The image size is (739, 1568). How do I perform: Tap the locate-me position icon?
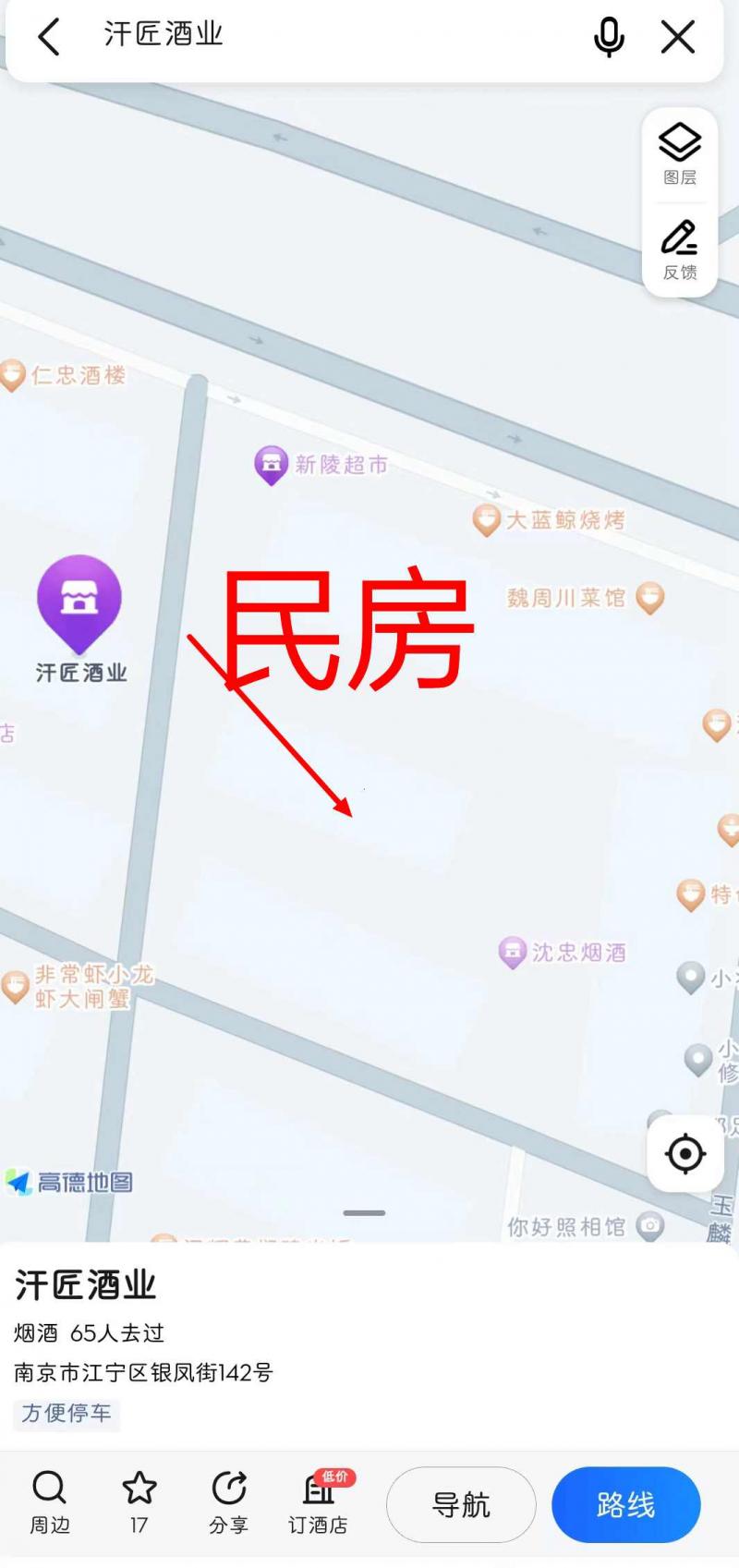[x=684, y=1153]
